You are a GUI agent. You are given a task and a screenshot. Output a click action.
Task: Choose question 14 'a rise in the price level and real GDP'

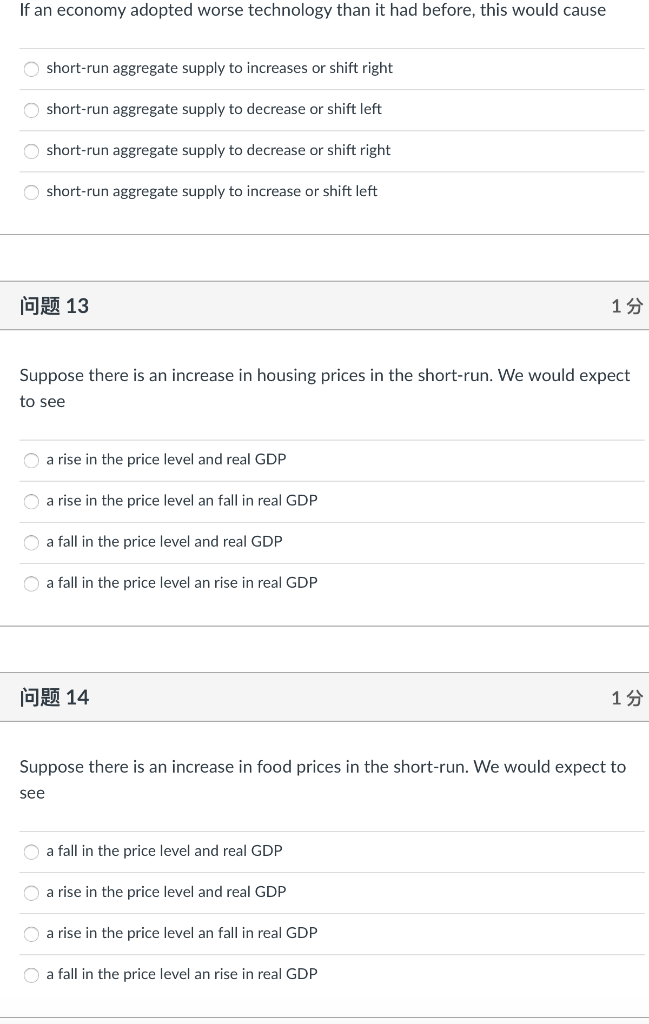31,893
